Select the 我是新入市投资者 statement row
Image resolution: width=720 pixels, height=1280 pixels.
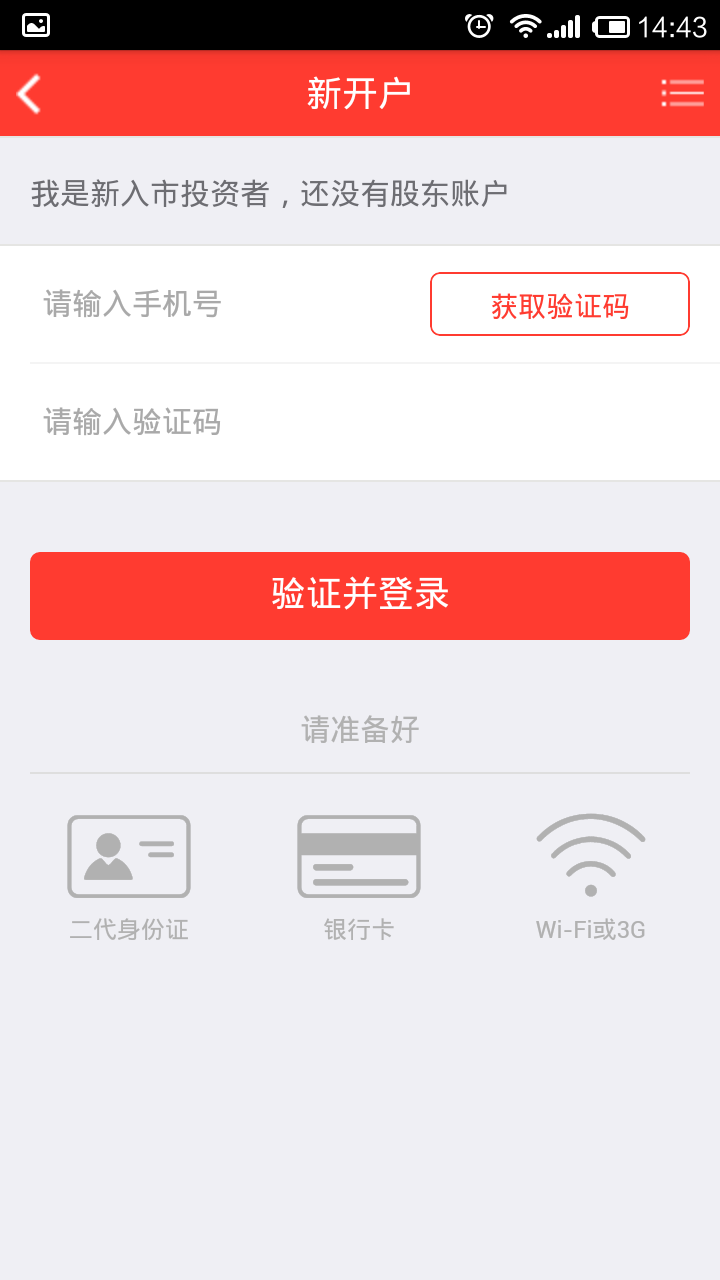[272, 190]
